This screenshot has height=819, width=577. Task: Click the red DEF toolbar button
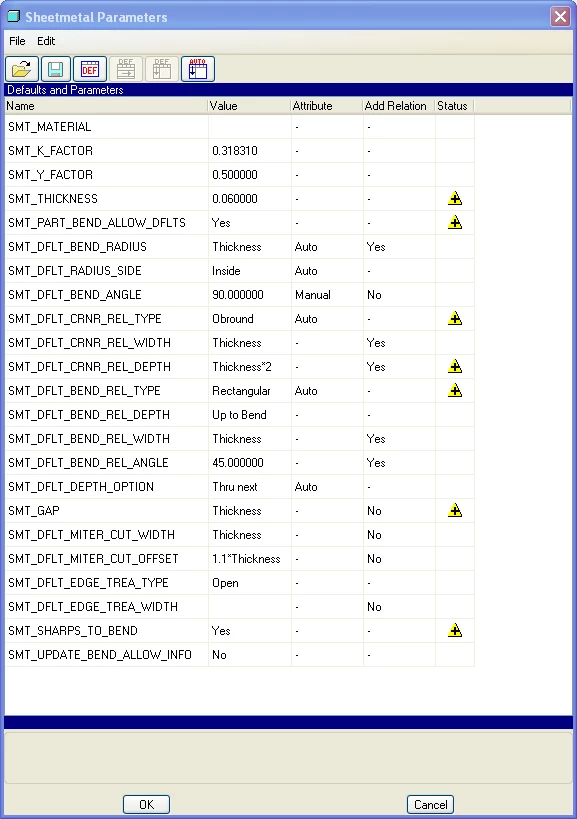(x=90, y=69)
